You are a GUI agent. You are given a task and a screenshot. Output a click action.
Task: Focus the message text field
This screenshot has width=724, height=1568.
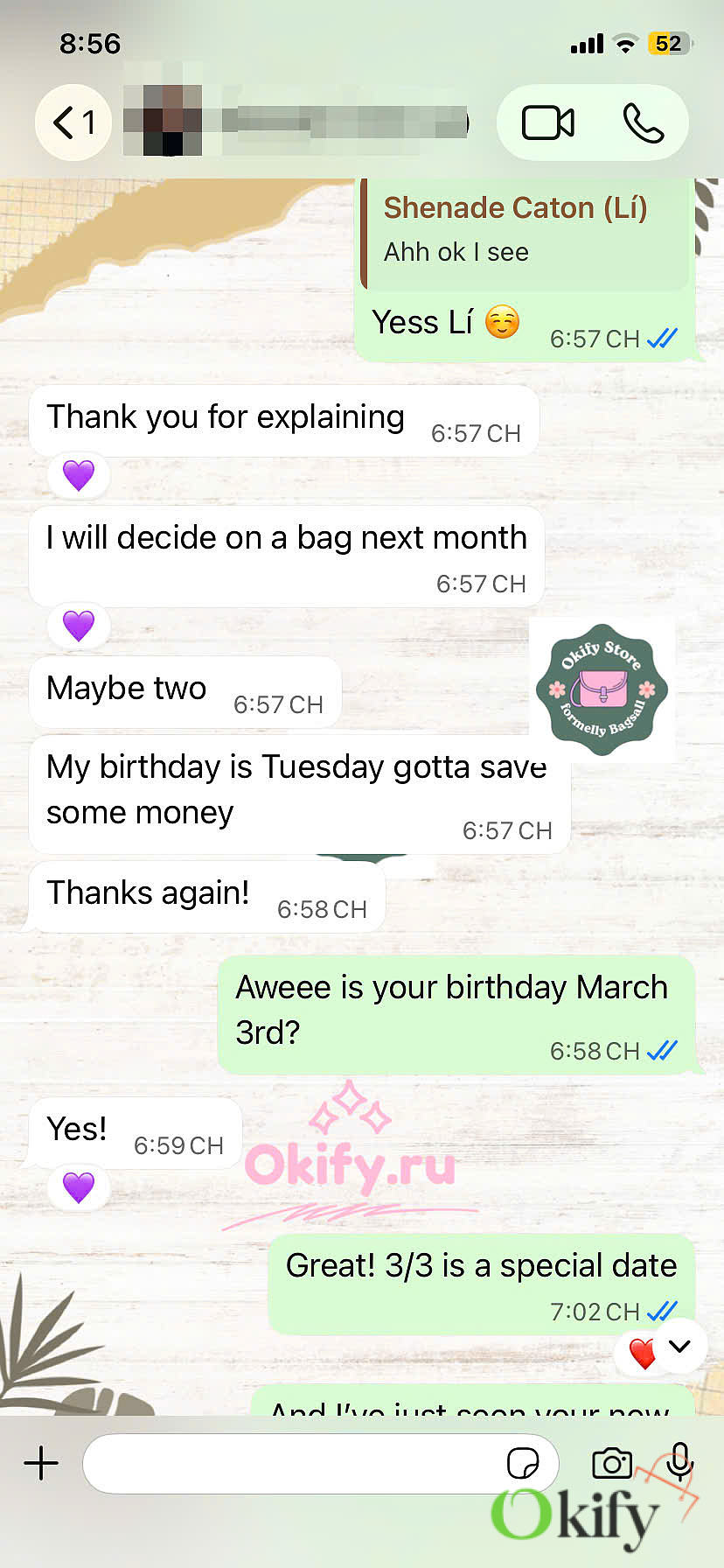point(293,1463)
